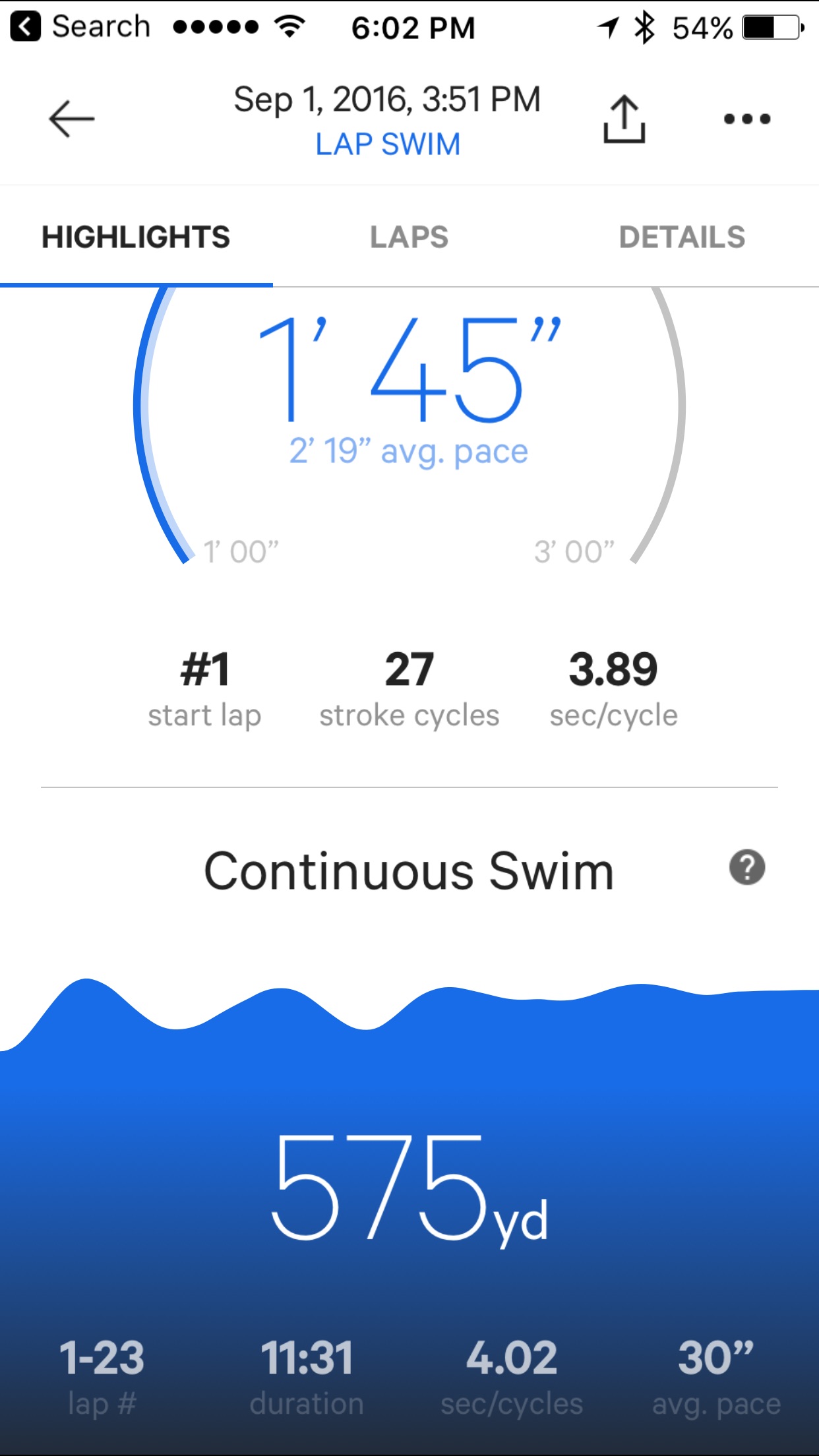Share this lap swim workout

624,119
